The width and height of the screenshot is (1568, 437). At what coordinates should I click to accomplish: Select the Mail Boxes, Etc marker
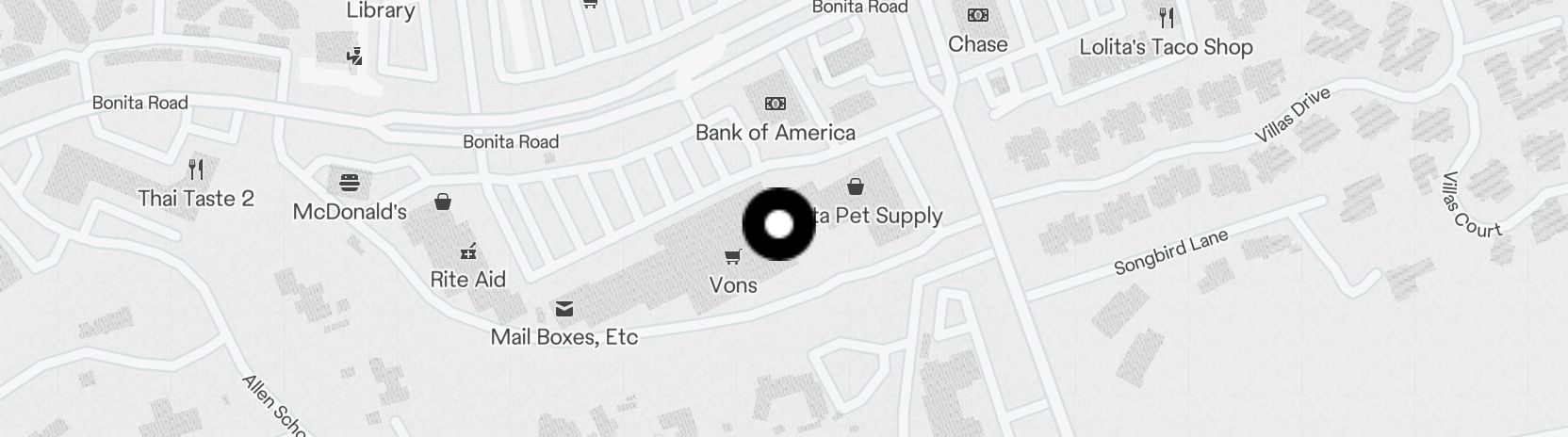pos(563,309)
